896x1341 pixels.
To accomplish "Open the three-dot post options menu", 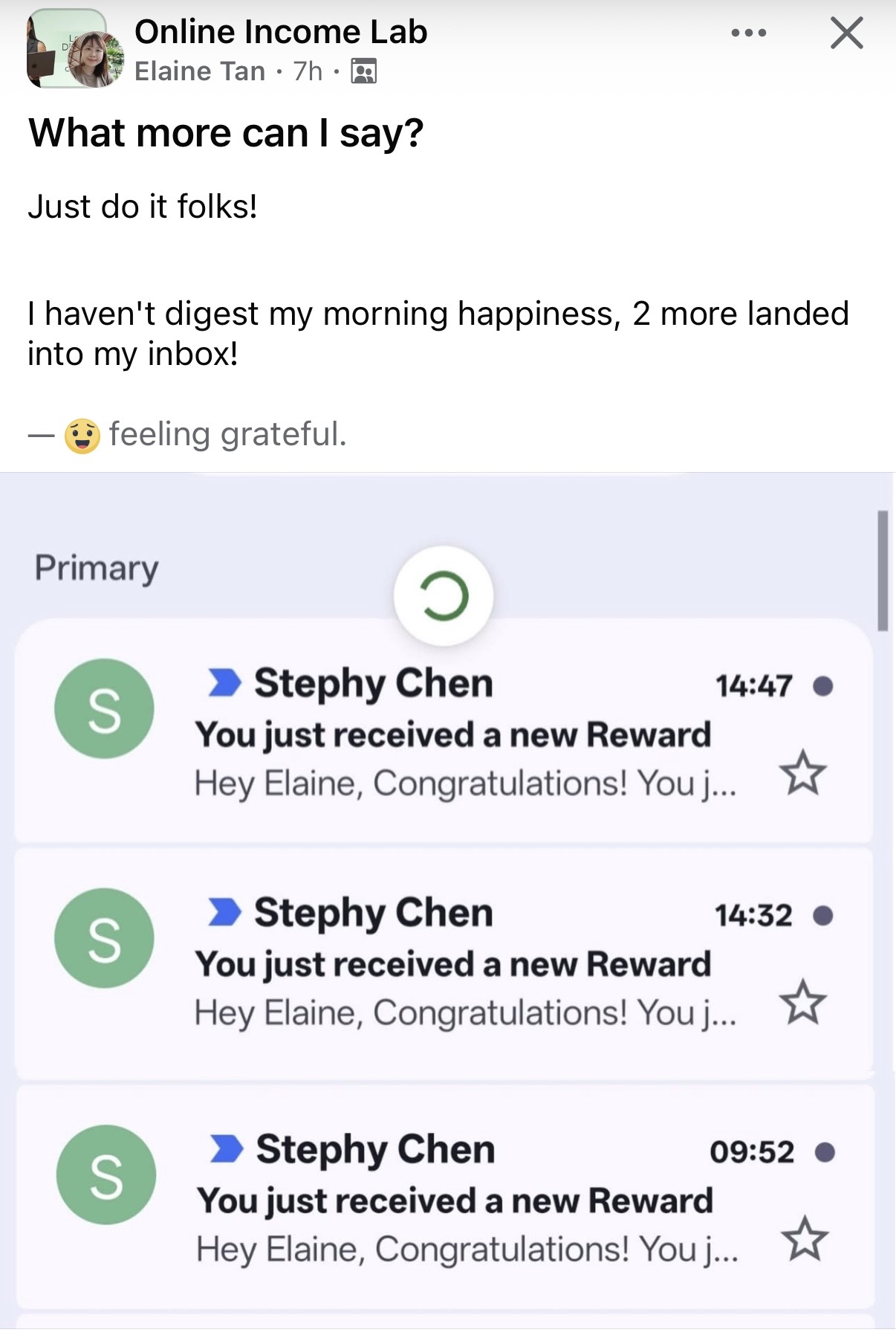I will coord(748,33).
